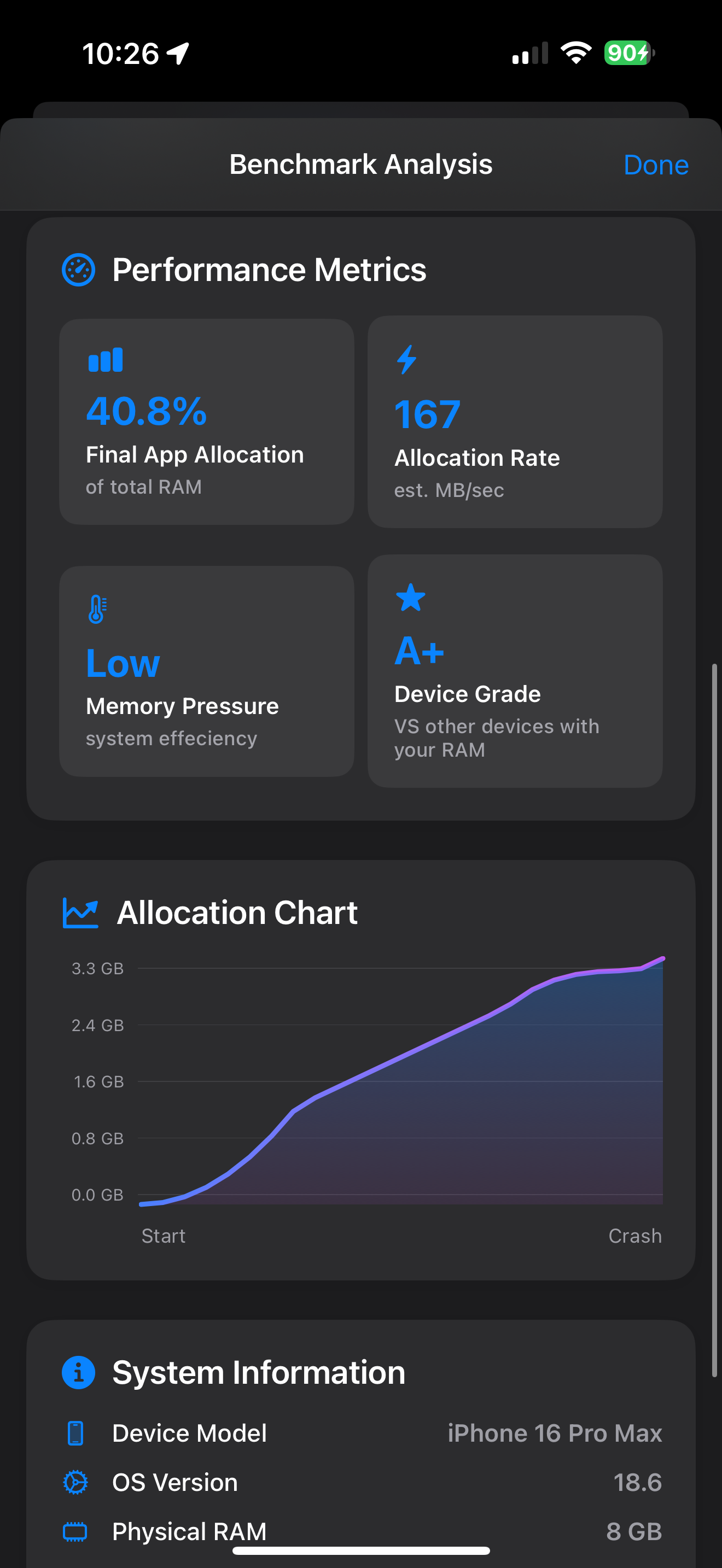Tap the line chart icon beside Allocation Chart
Image resolution: width=722 pixels, height=1568 pixels.
pos(80,912)
